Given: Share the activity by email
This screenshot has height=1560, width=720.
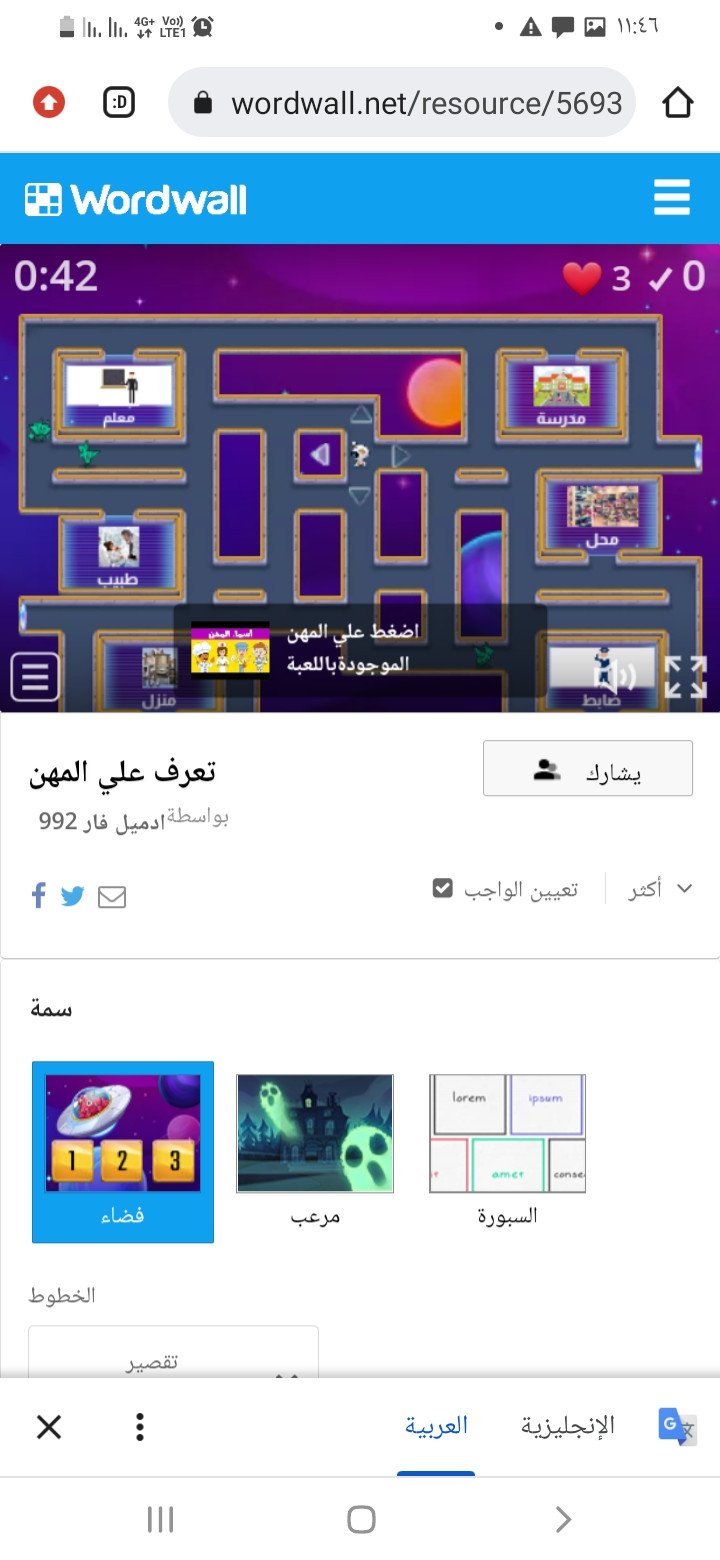Looking at the screenshot, I should (x=112, y=897).
